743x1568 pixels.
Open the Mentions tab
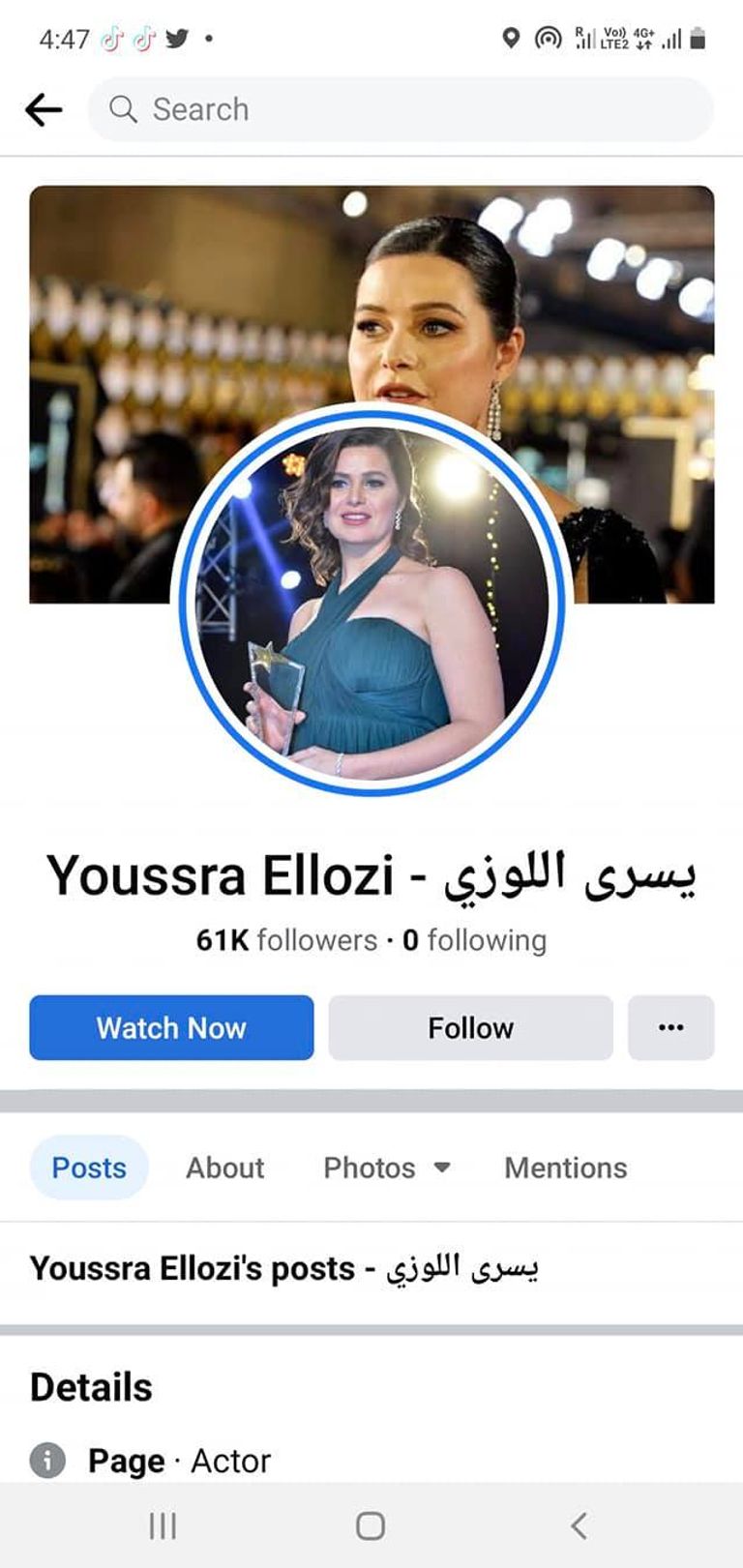[x=564, y=1168]
